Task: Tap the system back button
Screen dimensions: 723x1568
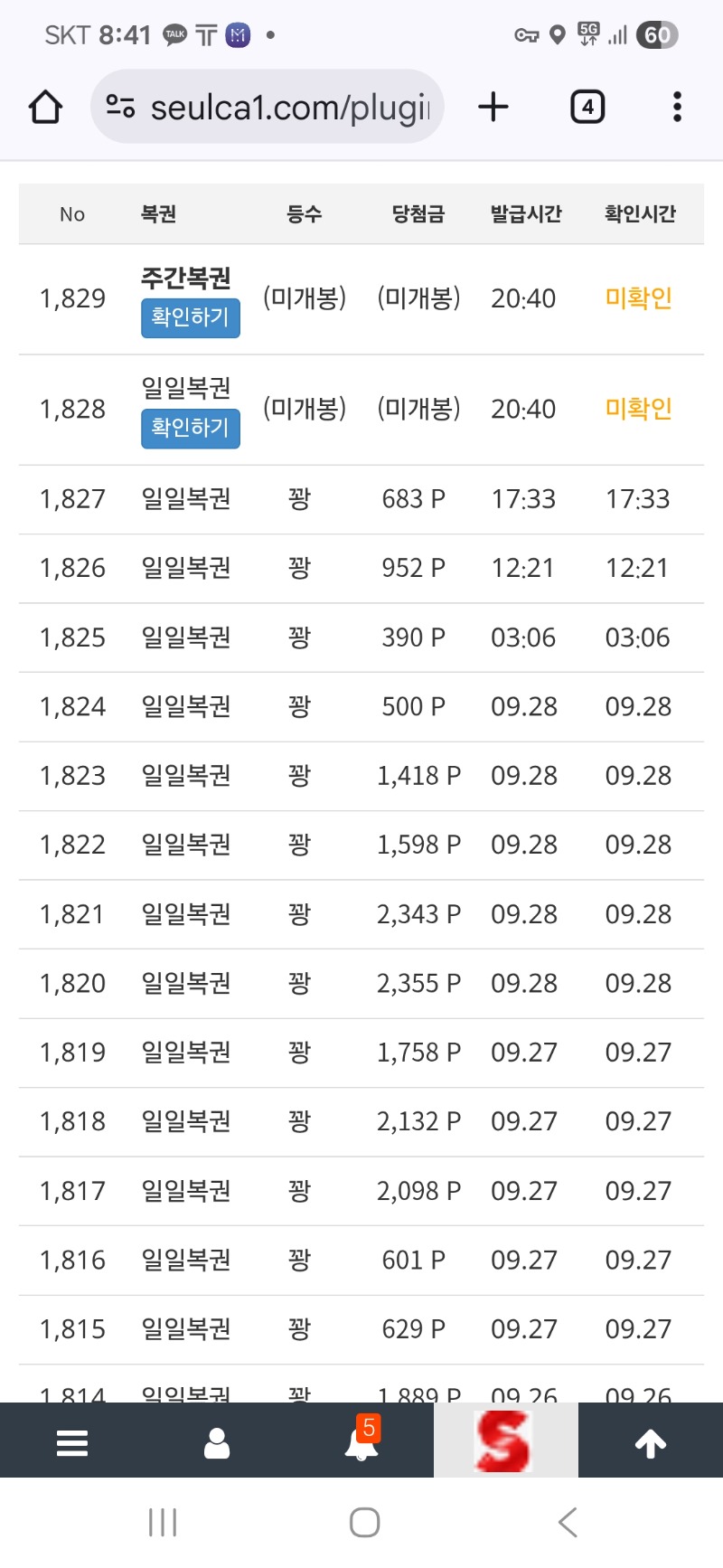Action: (568, 1523)
